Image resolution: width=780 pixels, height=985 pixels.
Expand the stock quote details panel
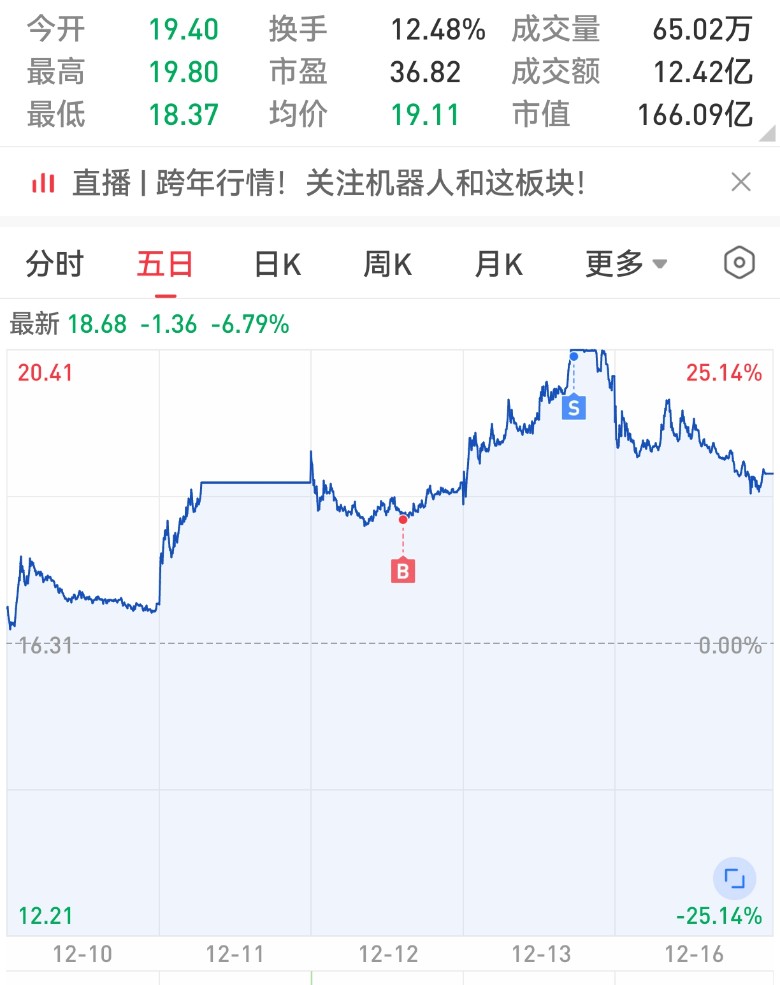click(x=766, y=135)
